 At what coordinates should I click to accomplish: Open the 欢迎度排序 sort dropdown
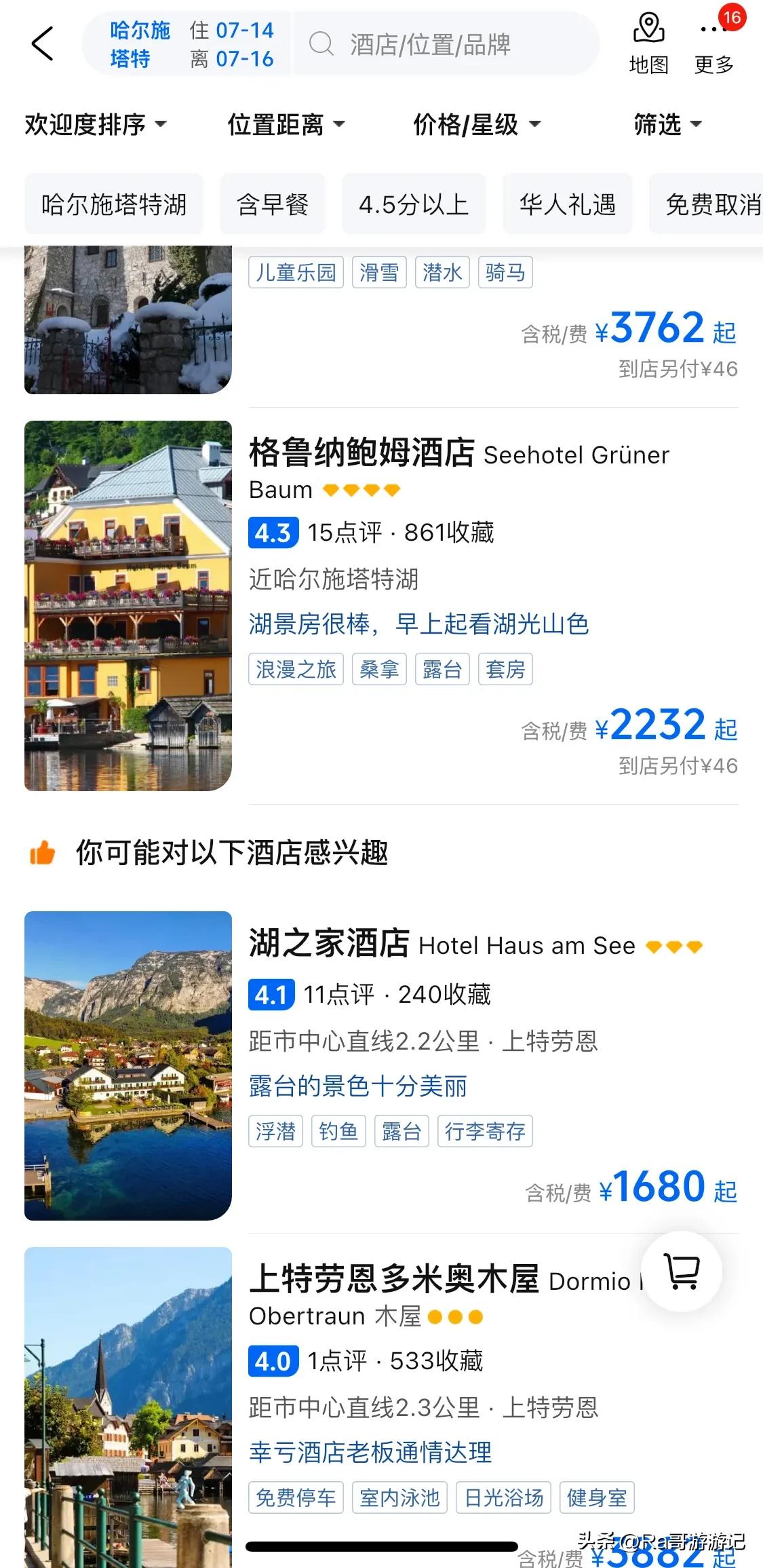point(95,124)
